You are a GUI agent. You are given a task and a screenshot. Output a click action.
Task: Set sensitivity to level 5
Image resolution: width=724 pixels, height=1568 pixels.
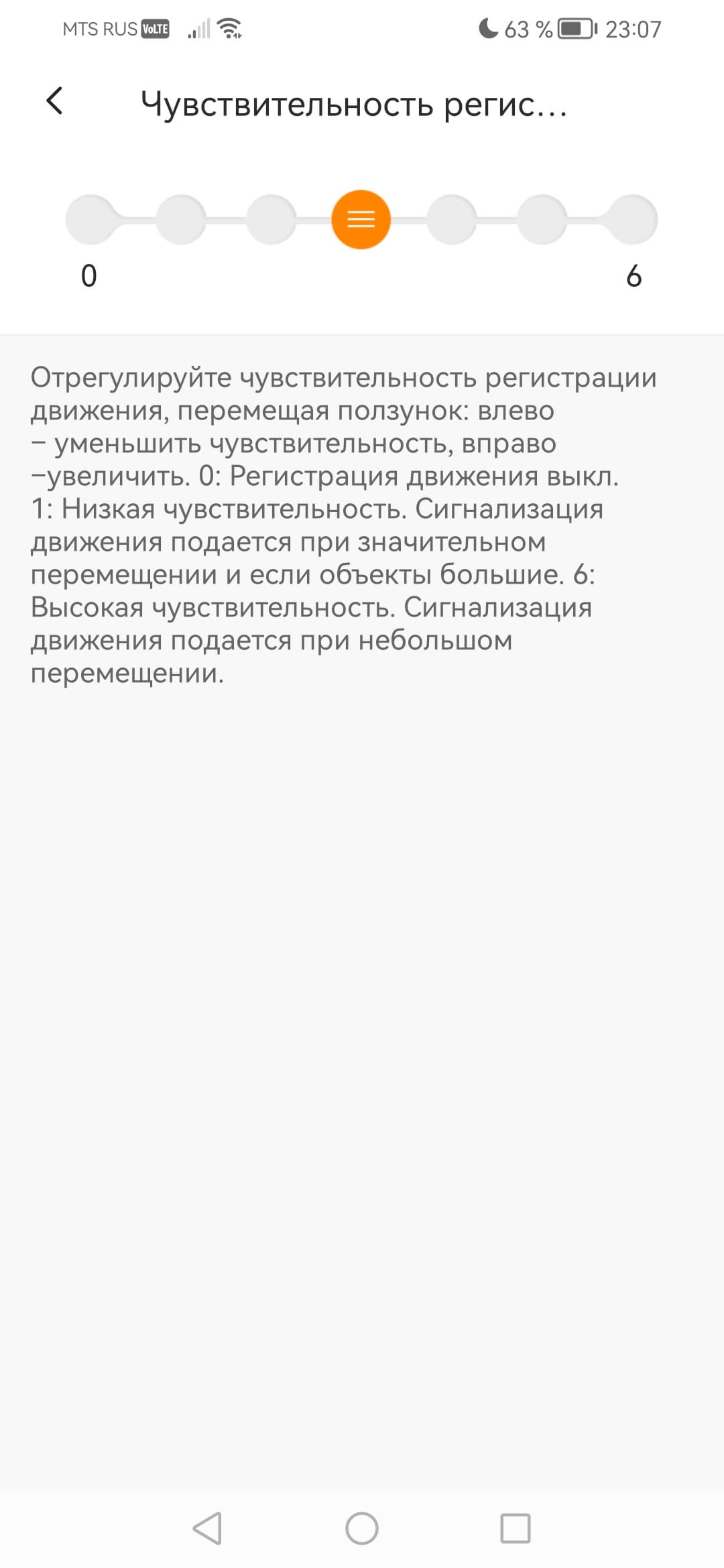(542, 220)
